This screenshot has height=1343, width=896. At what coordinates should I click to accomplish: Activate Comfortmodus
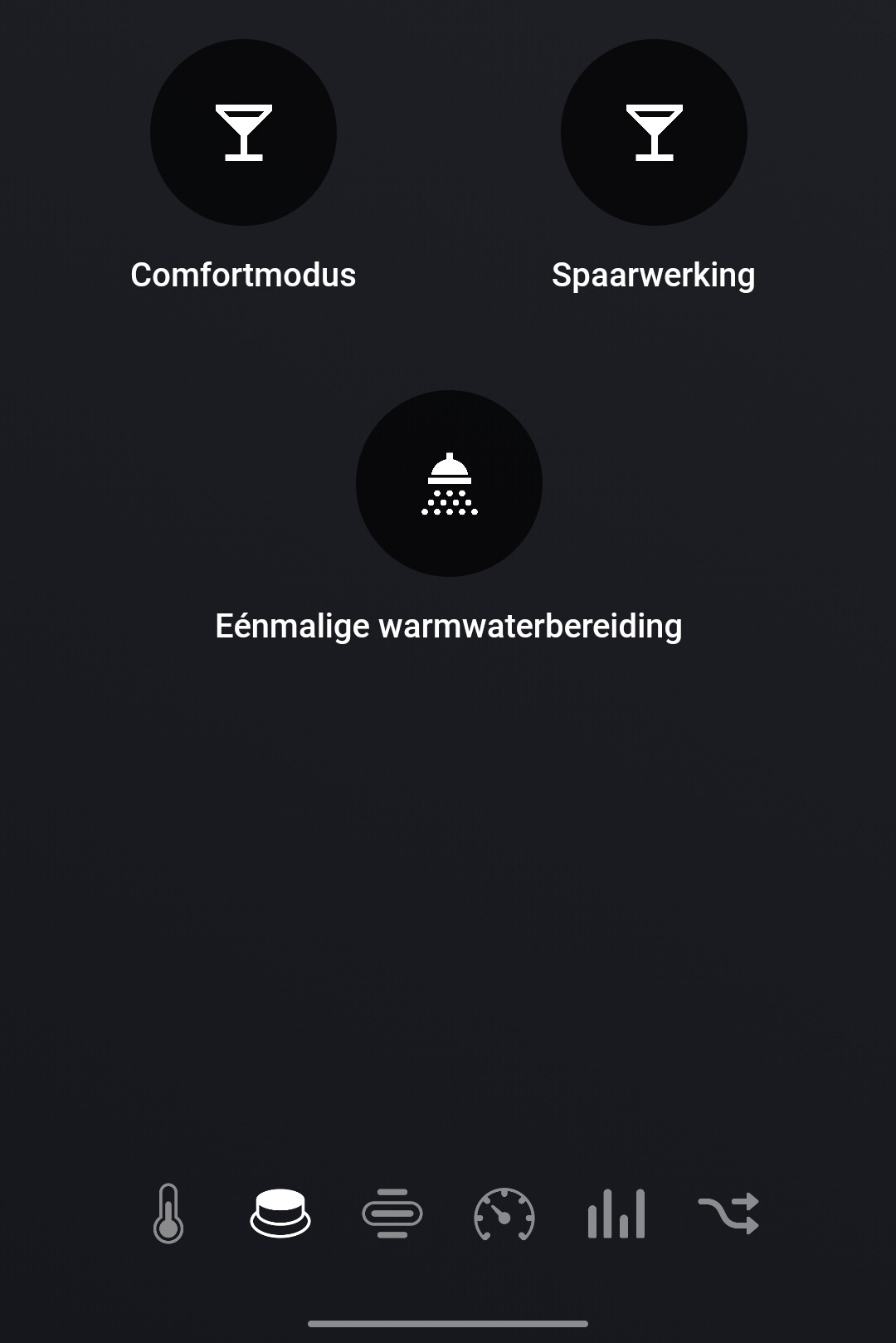(x=243, y=133)
